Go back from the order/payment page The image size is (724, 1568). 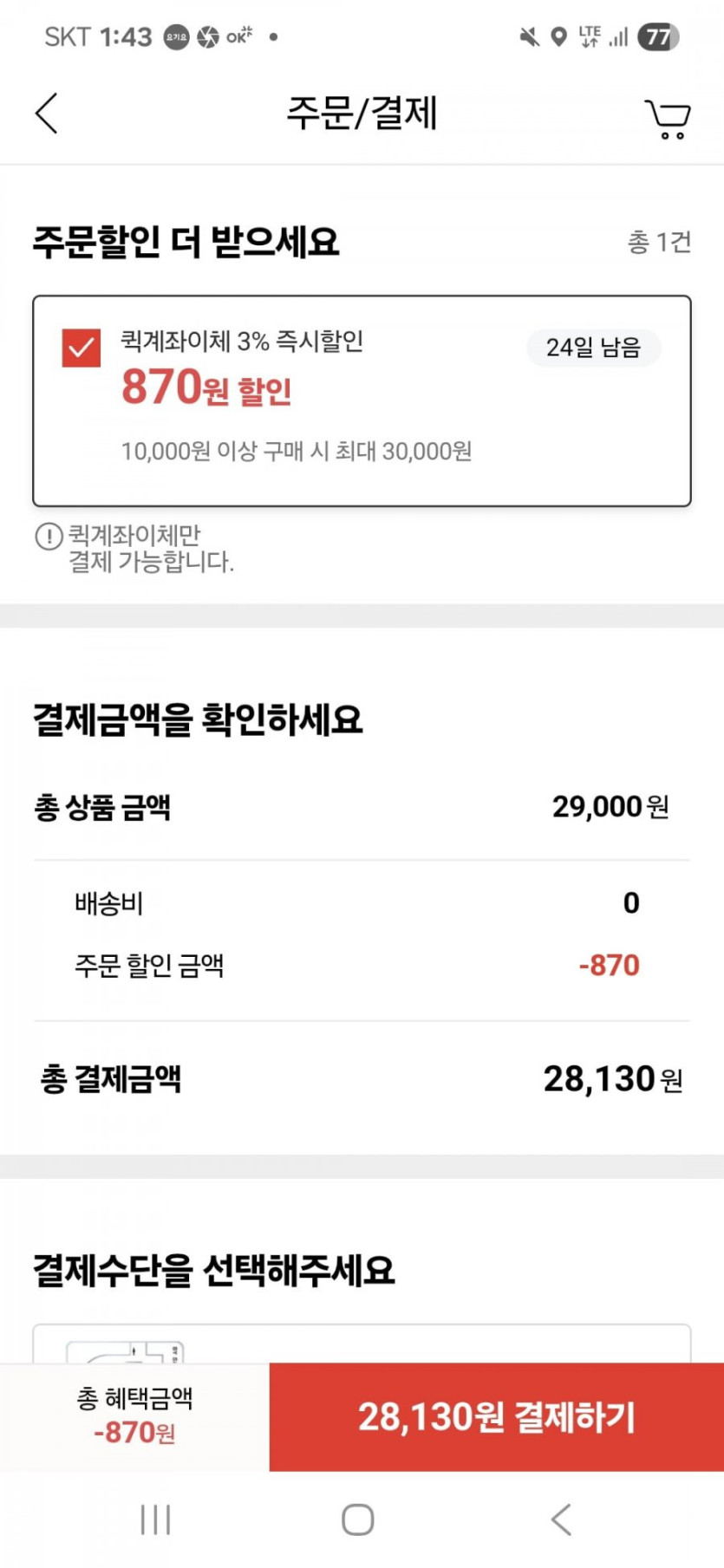pos(47,114)
